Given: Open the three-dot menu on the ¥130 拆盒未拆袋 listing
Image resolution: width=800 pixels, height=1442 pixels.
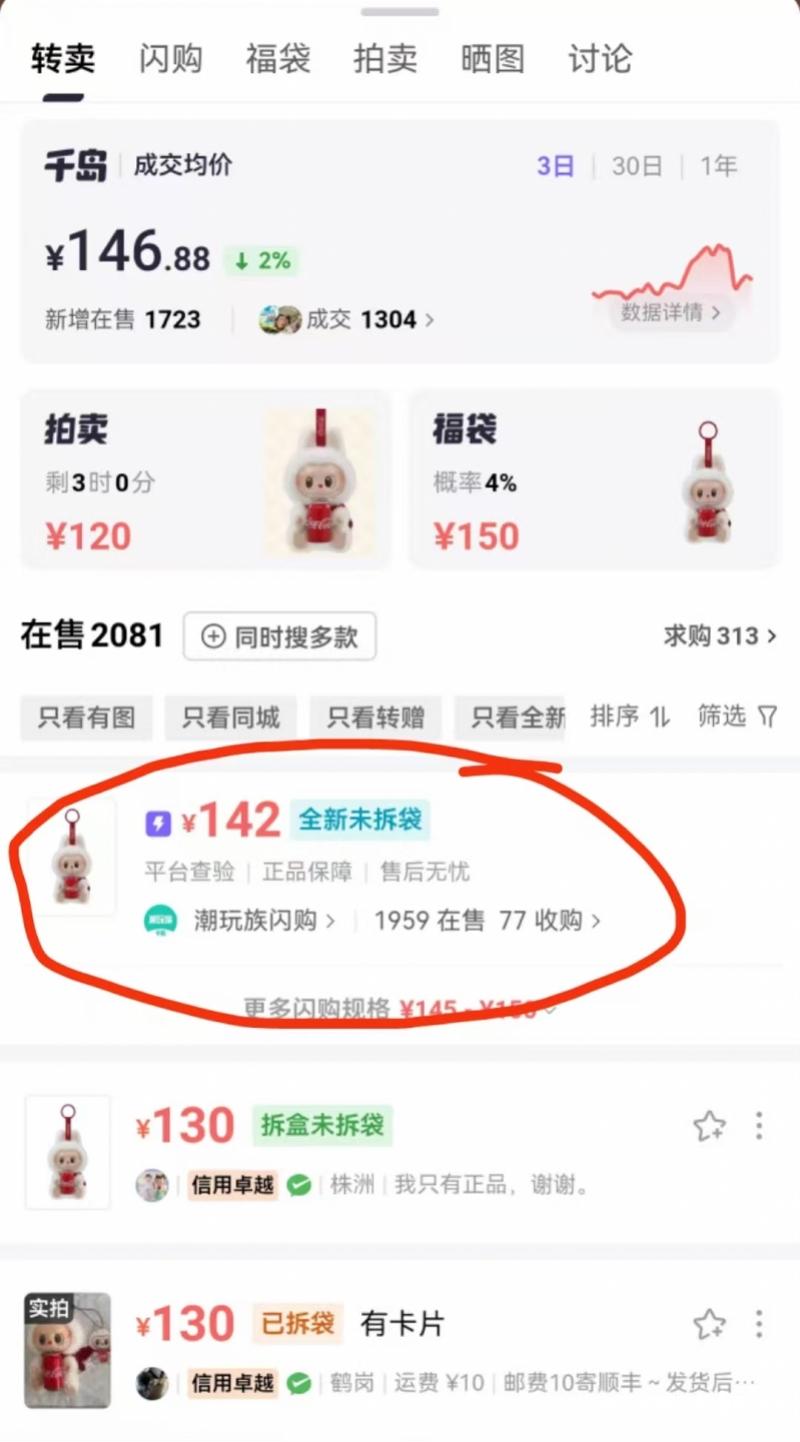Looking at the screenshot, I should pyautogui.click(x=760, y=1126).
